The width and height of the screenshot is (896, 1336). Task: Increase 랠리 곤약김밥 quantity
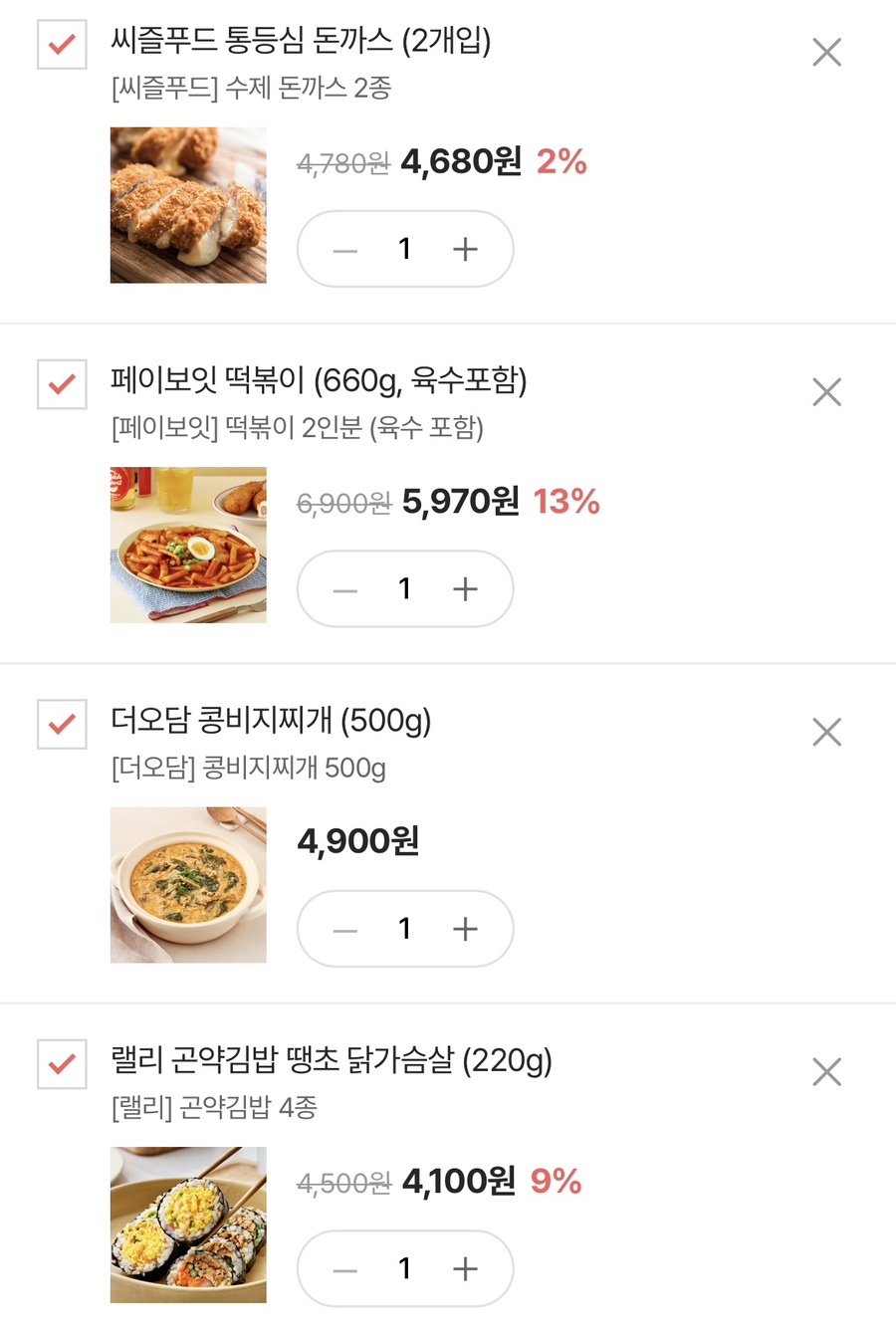click(x=465, y=1268)
